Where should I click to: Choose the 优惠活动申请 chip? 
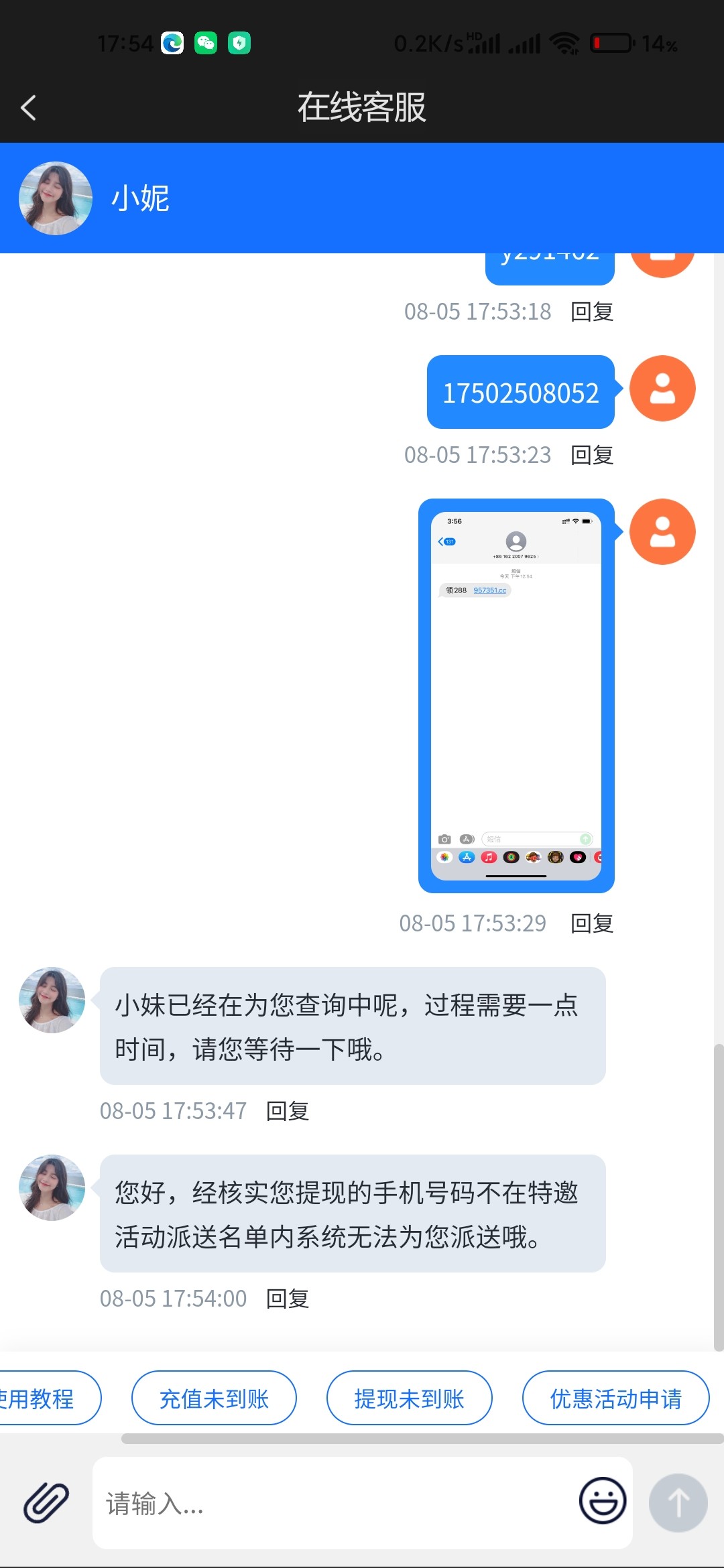[x=615, y=1398]
